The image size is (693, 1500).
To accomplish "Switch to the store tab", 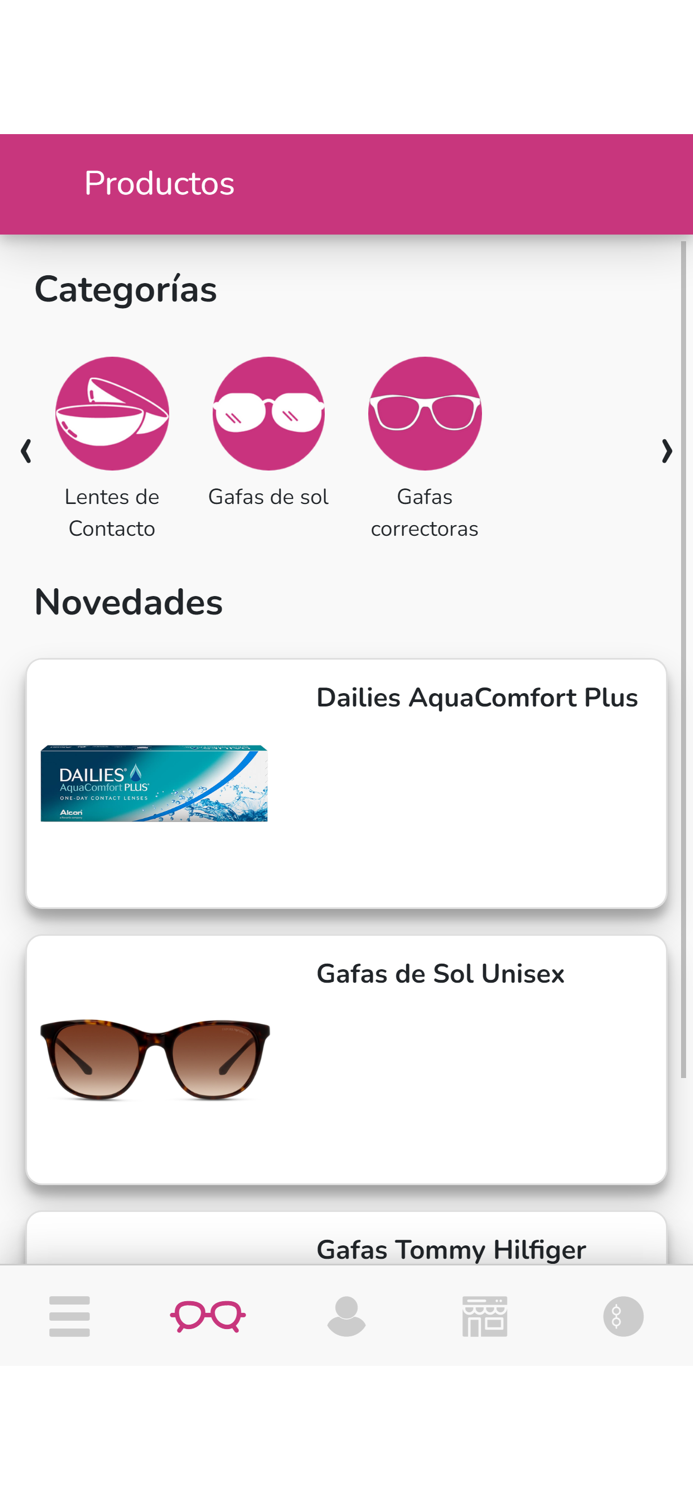I will tap(485, 1316).
